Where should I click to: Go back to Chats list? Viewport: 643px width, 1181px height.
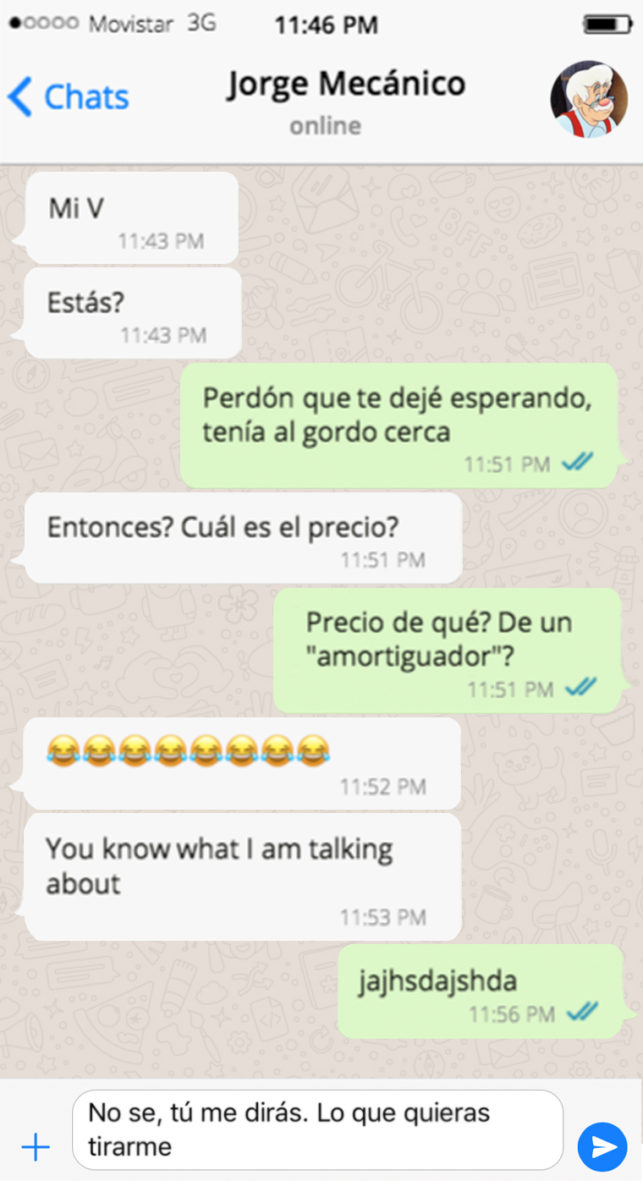coord(68,98)
